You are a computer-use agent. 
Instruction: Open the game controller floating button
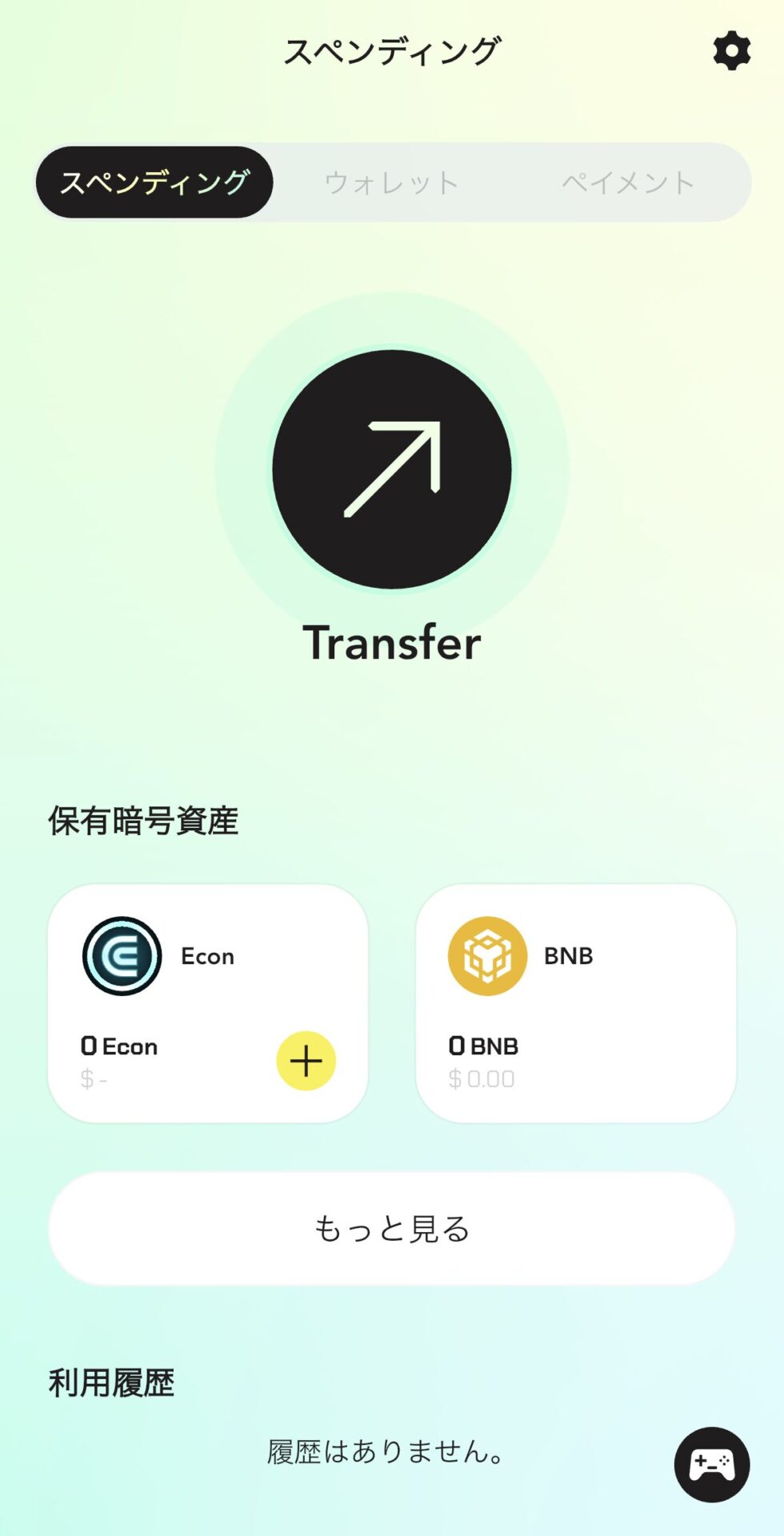(x=711, y=1465)
